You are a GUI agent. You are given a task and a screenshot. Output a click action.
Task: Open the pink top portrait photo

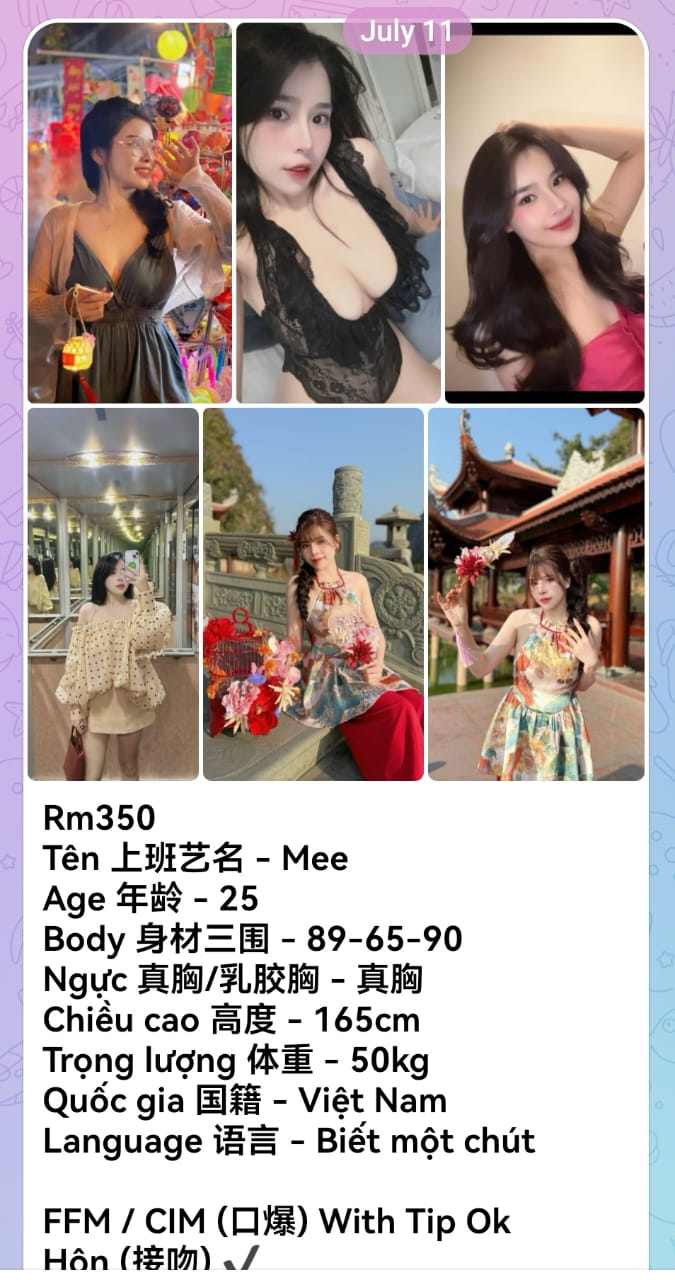pyautogui.click(x=544, y=213)
